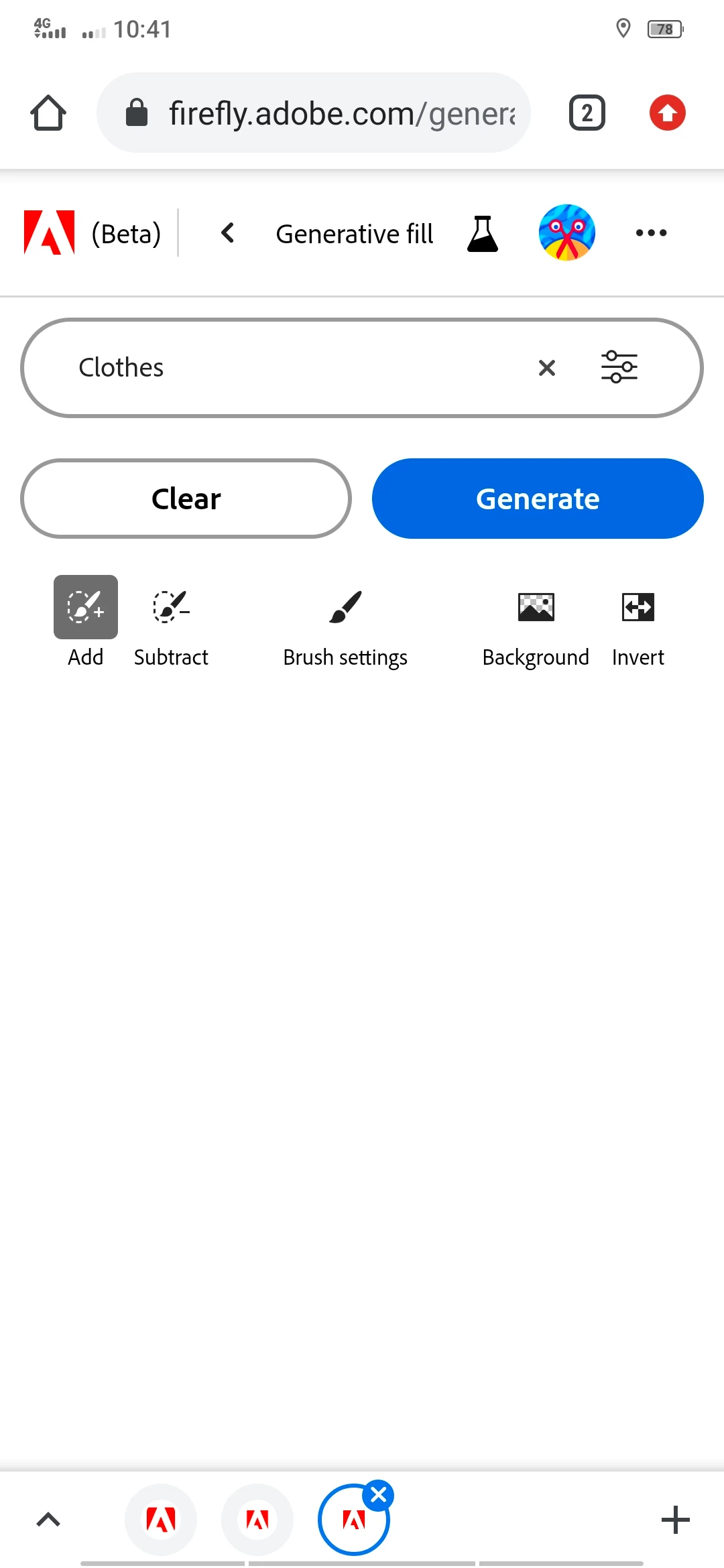Clear the Clothes prompt with the X
724x1568 pixels.
pos(547,367)
